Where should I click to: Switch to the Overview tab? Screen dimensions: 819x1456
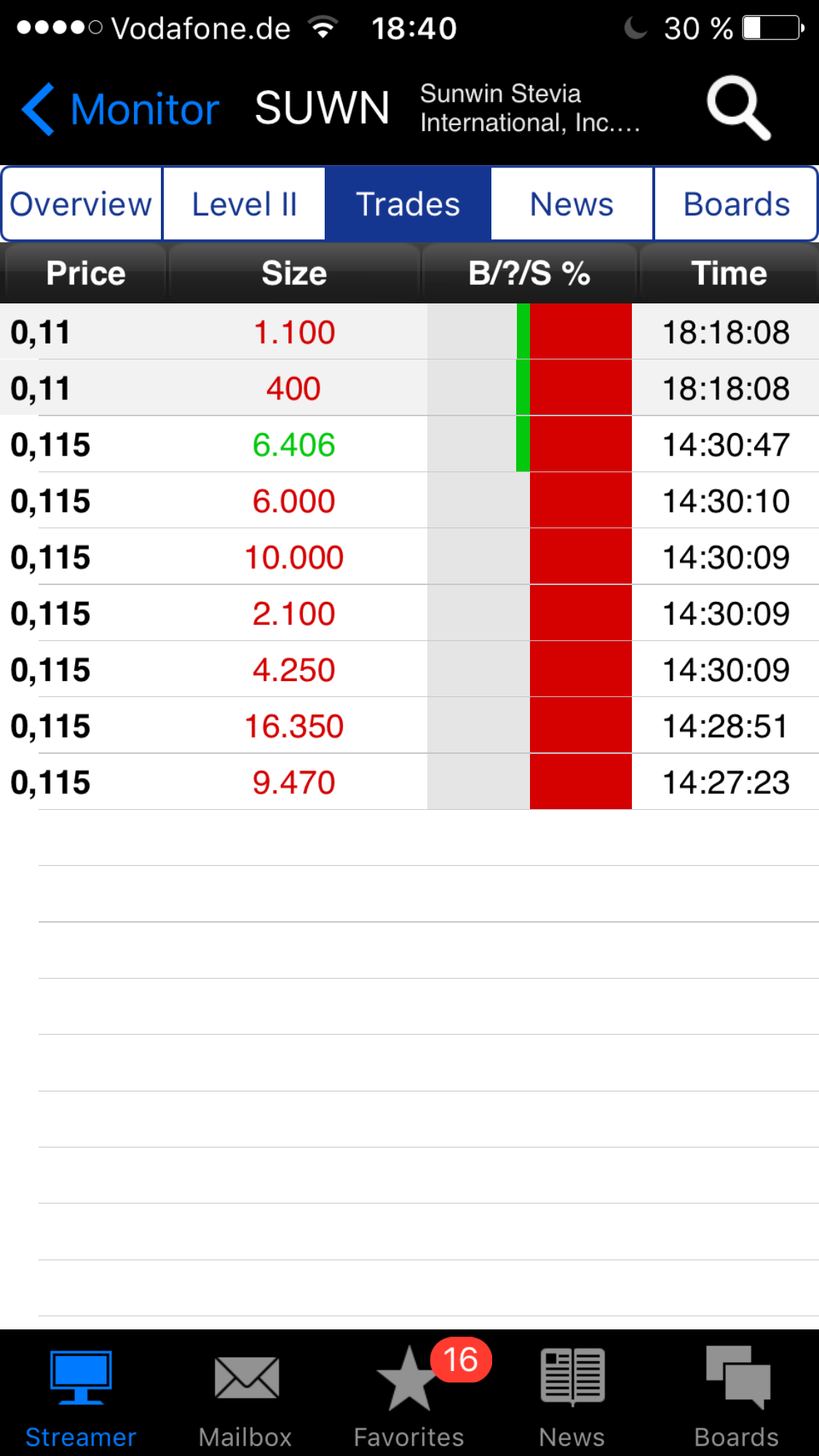[82, 204]
